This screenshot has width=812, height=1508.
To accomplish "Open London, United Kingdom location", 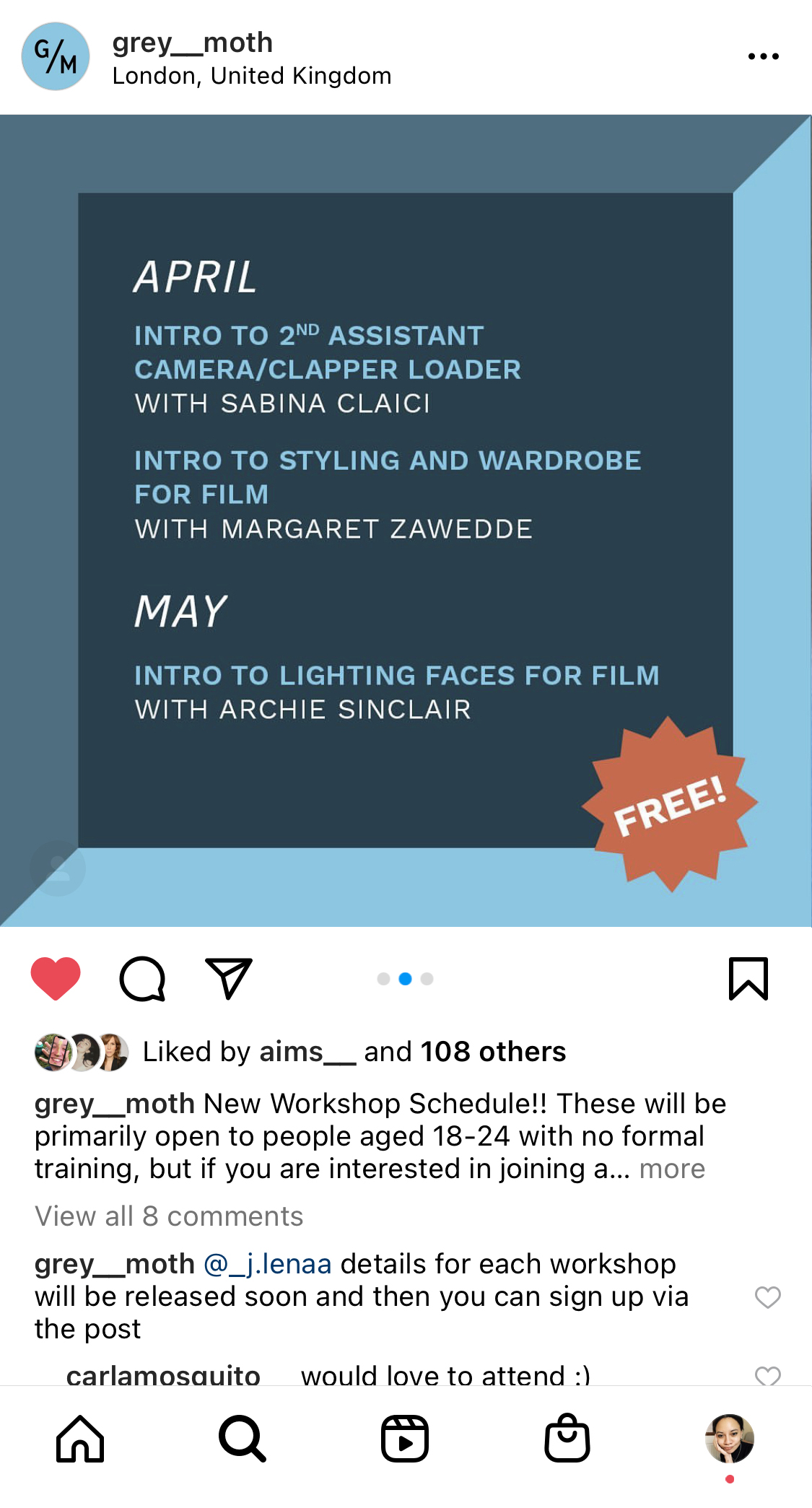I will pyautogui.click(x=251, y=76).
